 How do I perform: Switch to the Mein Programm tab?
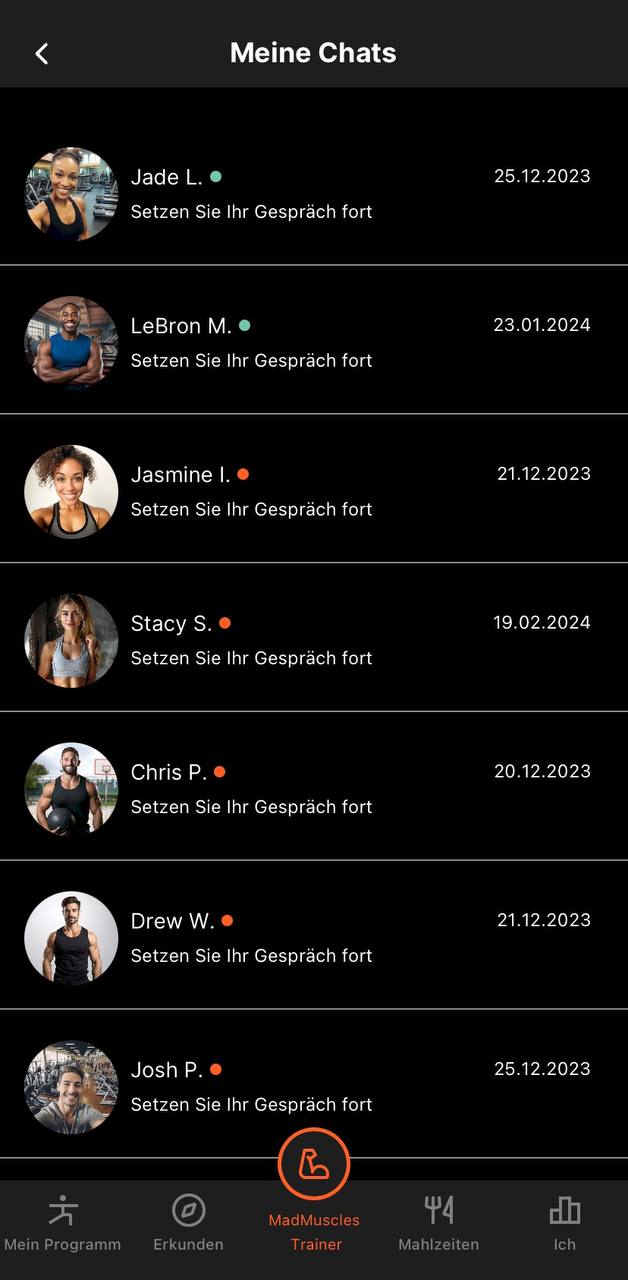point(63,1224)
